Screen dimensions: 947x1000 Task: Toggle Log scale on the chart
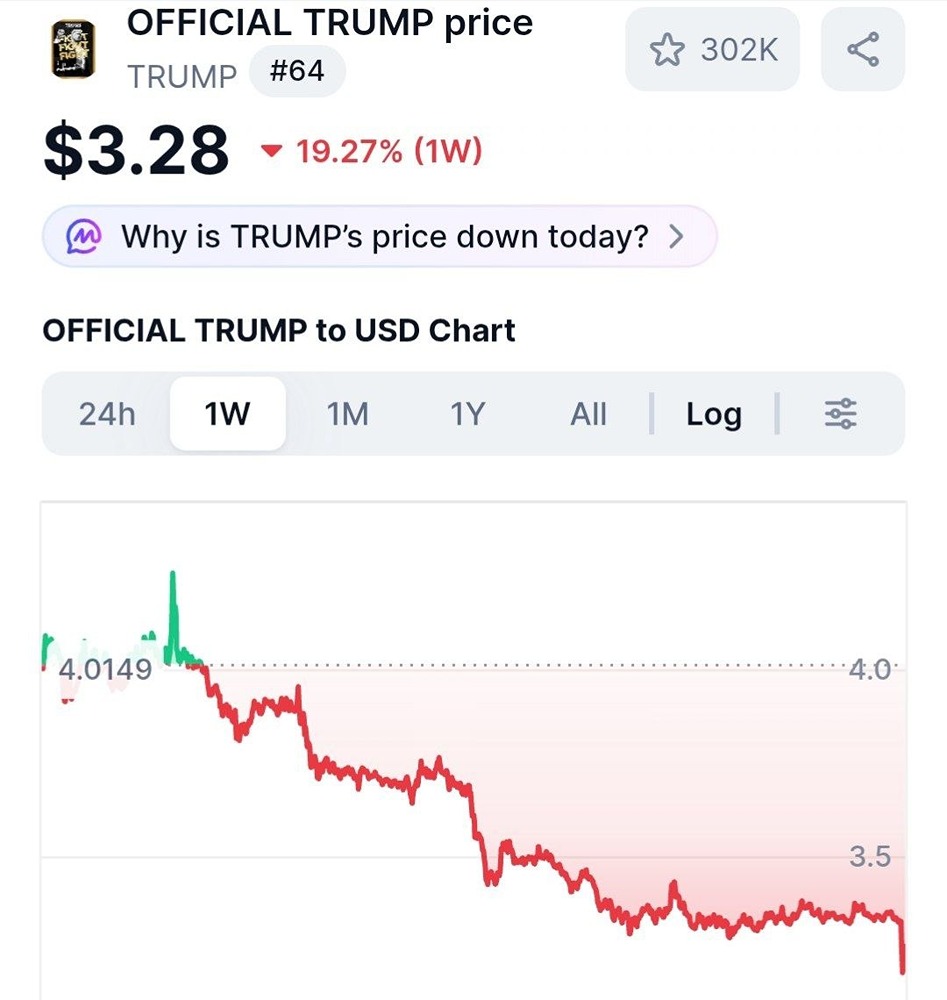[714, 413]
